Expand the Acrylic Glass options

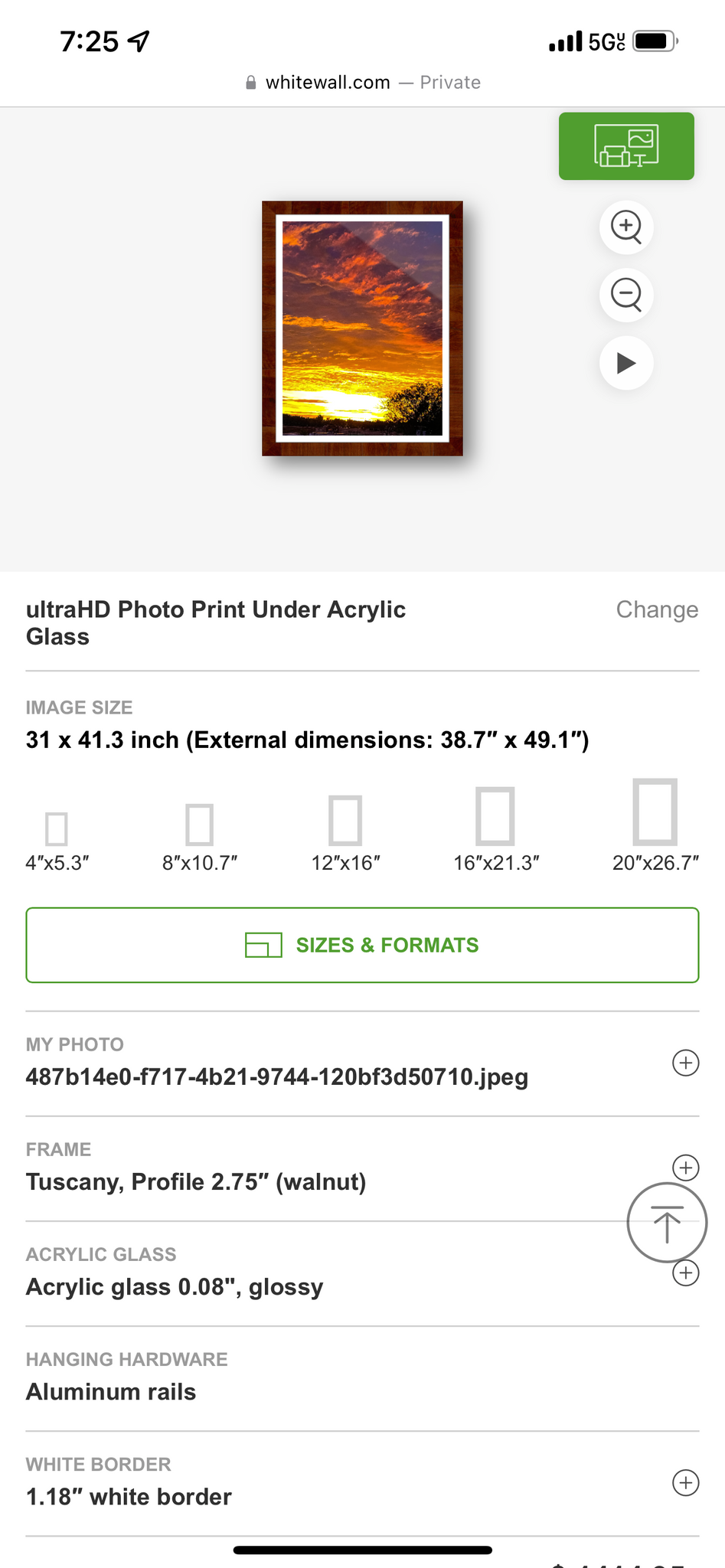pyautogui.click(x=686, y=1274)
